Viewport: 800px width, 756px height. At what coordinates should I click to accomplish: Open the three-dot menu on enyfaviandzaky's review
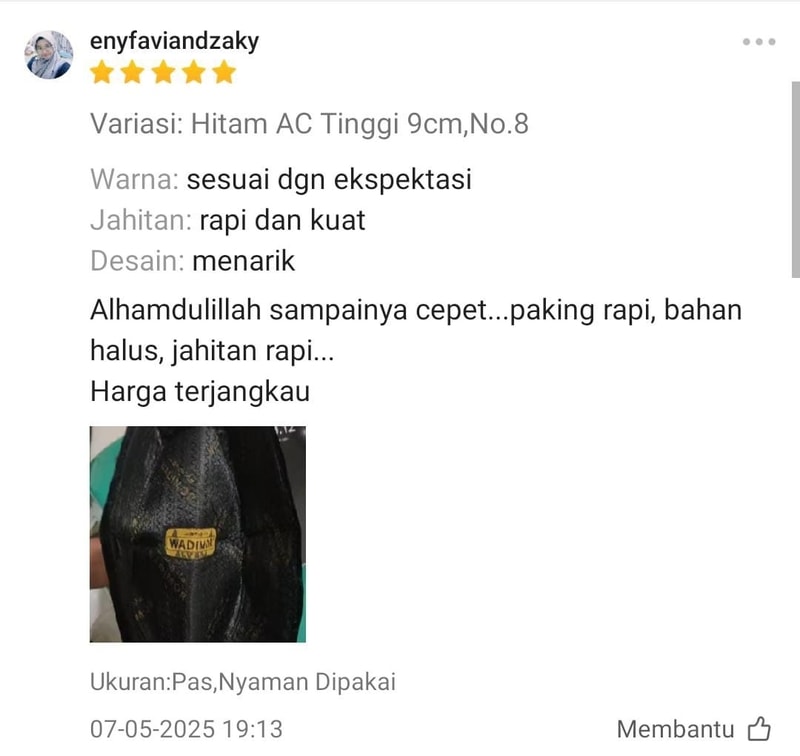[758, 42]
